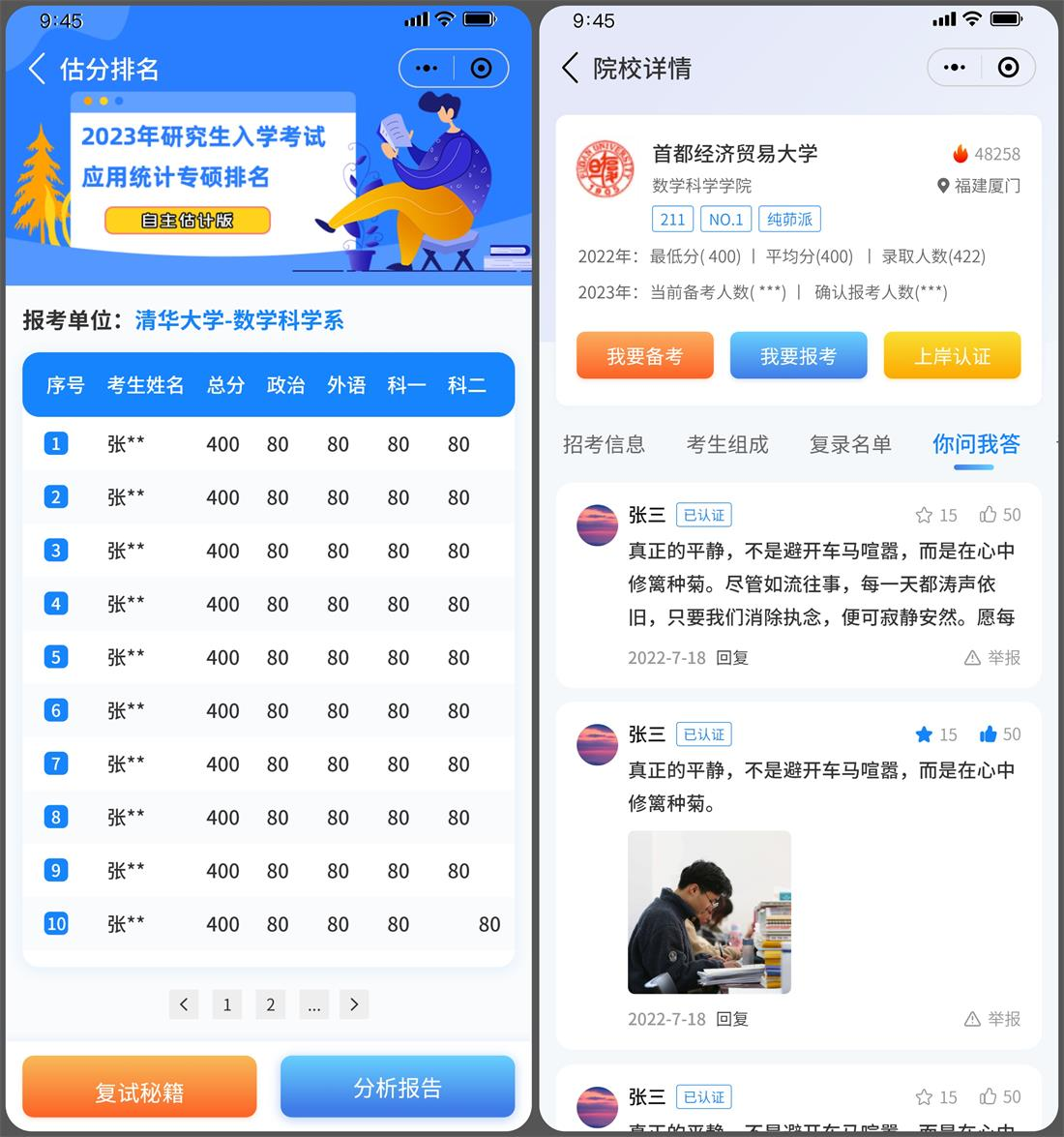The width and height of the screenshot is (1064, 1137).
Task: Open 复试秘籍
Action: [x=139, y=1091]
